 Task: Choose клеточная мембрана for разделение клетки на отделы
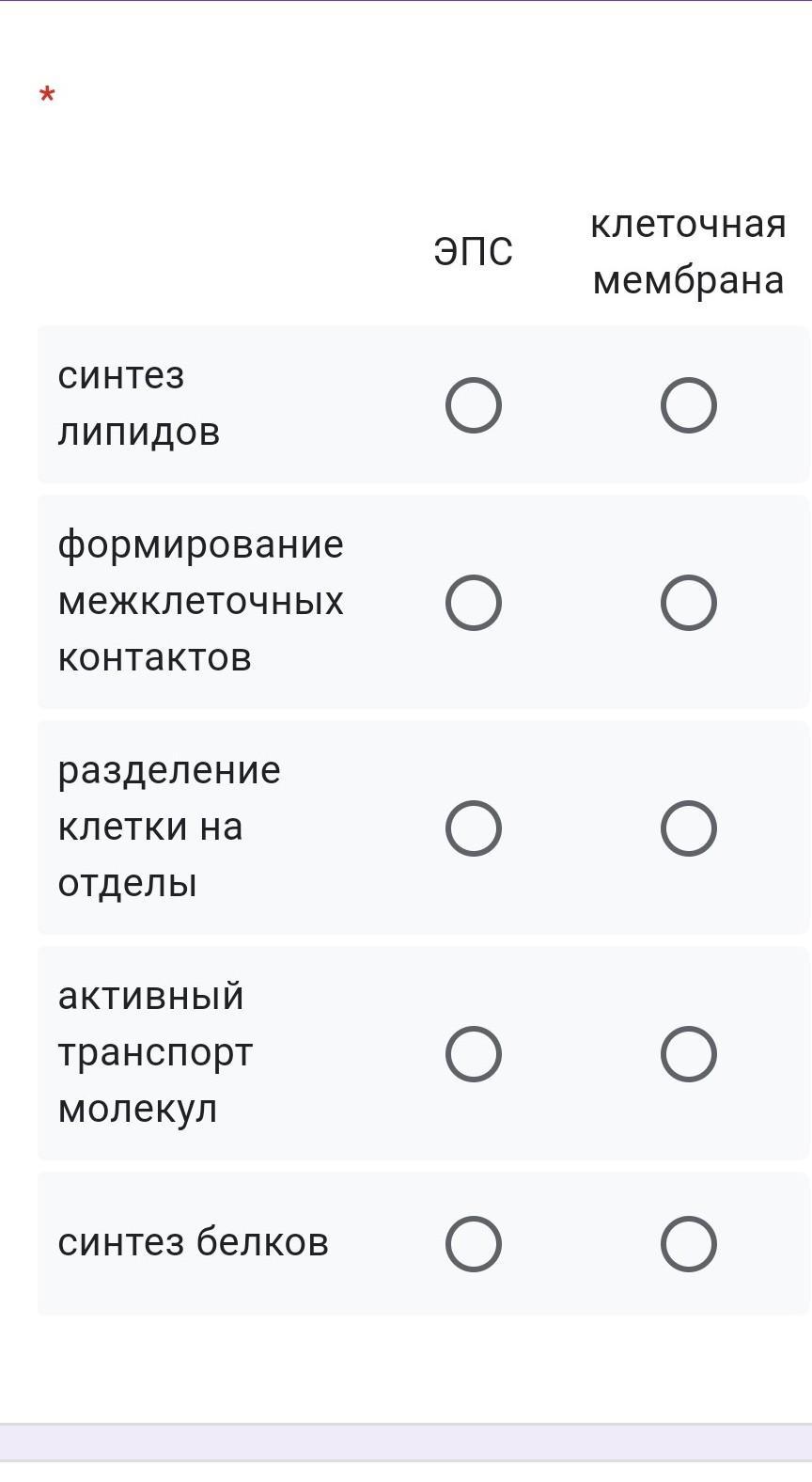coord(689,828)
